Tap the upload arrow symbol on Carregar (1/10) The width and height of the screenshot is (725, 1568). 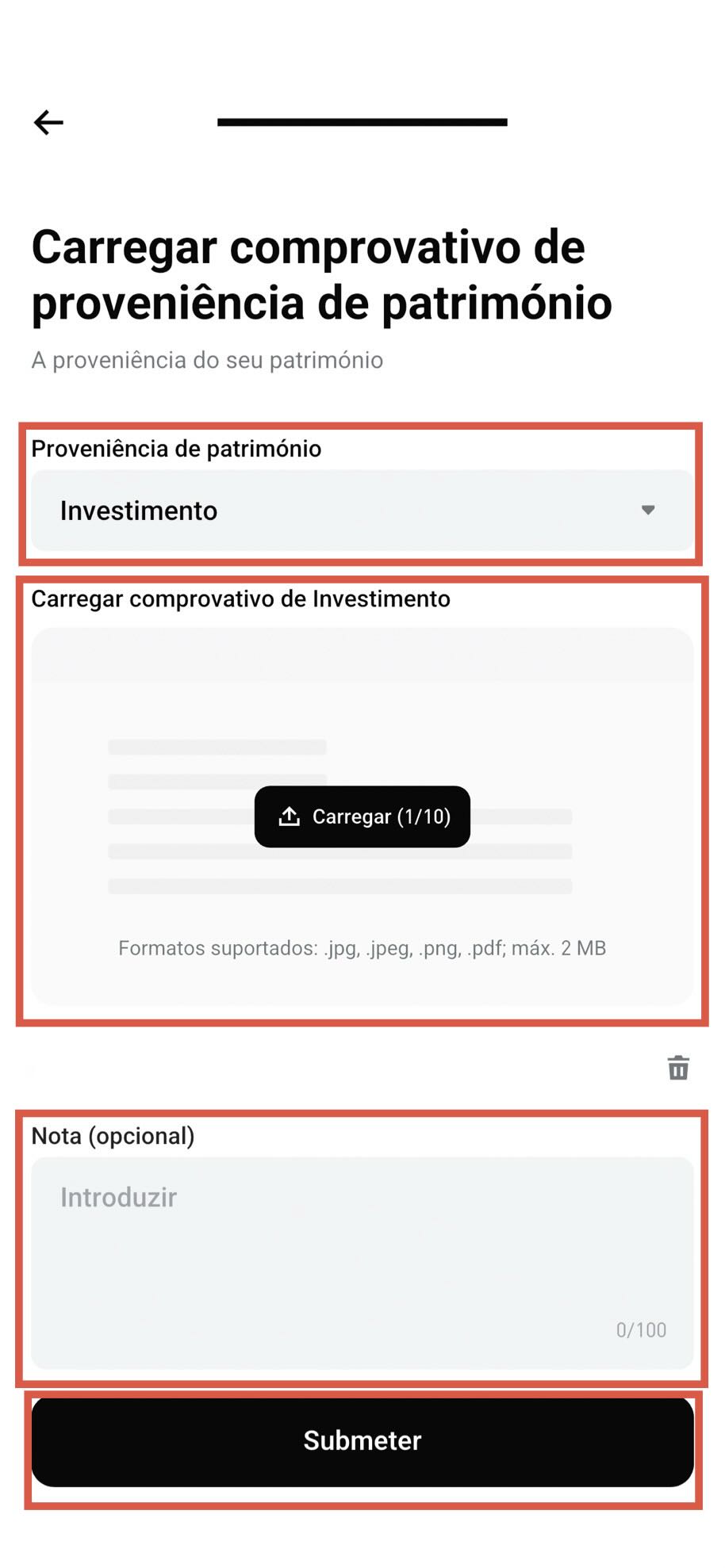(290, 817)
